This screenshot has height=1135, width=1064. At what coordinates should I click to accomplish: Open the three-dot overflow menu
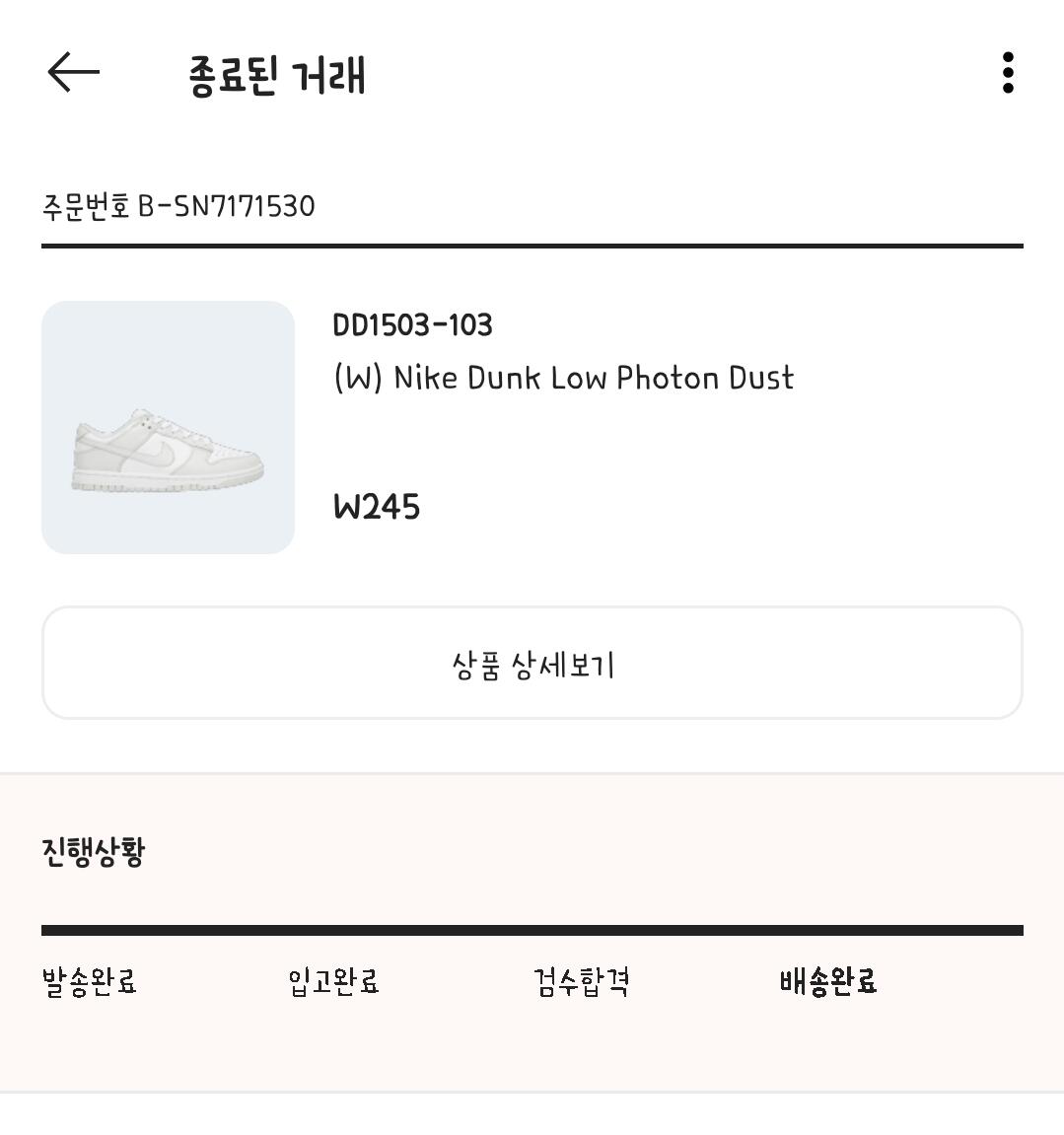(1007, 73)
